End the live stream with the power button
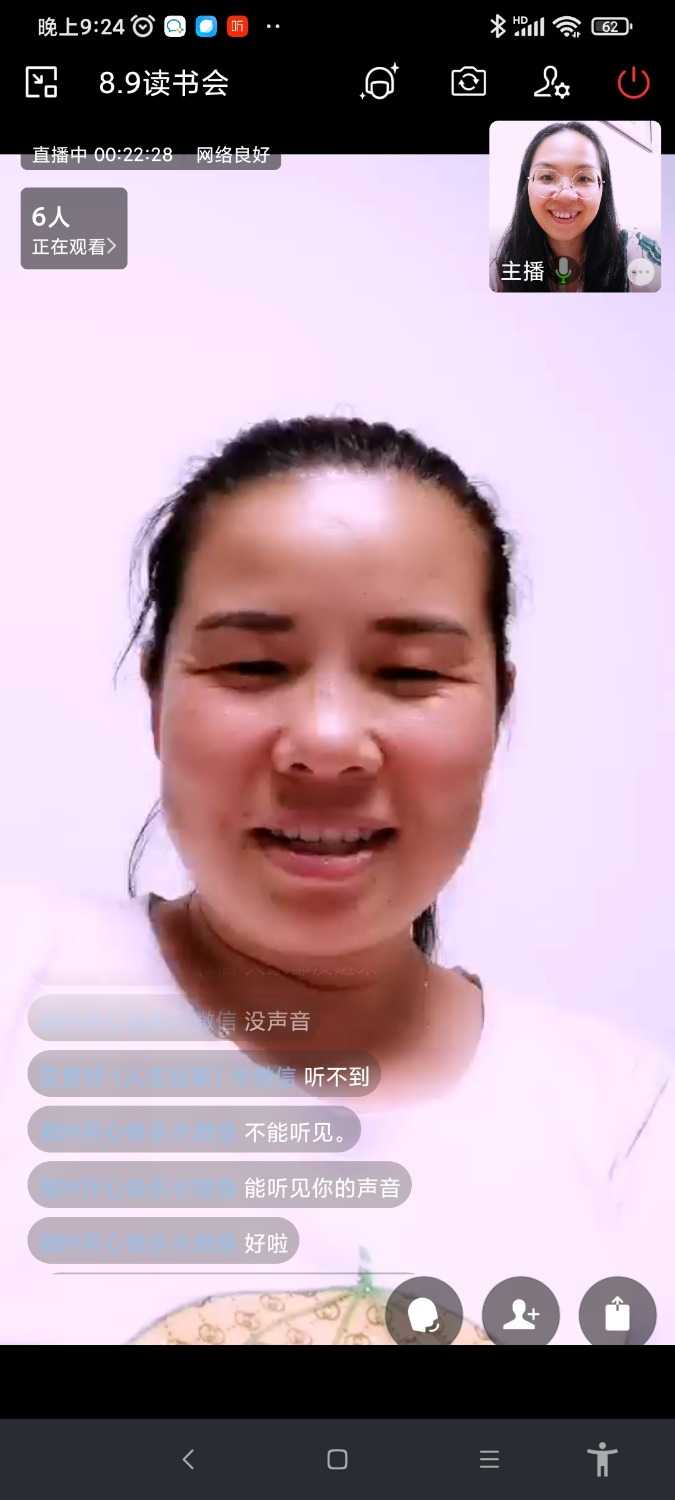This screenshot has width=675, height=1500. click(633, 83)
